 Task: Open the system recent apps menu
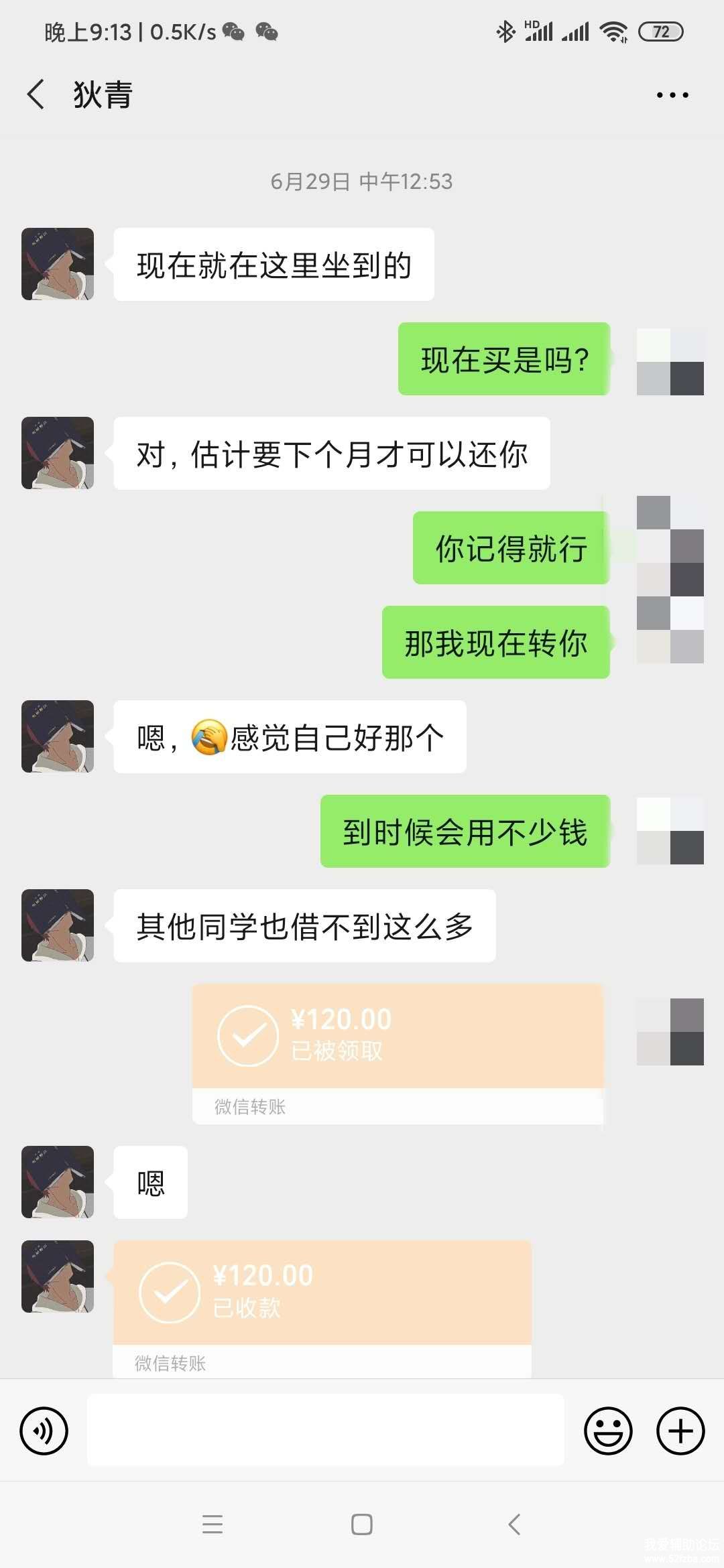point(213,1524)
